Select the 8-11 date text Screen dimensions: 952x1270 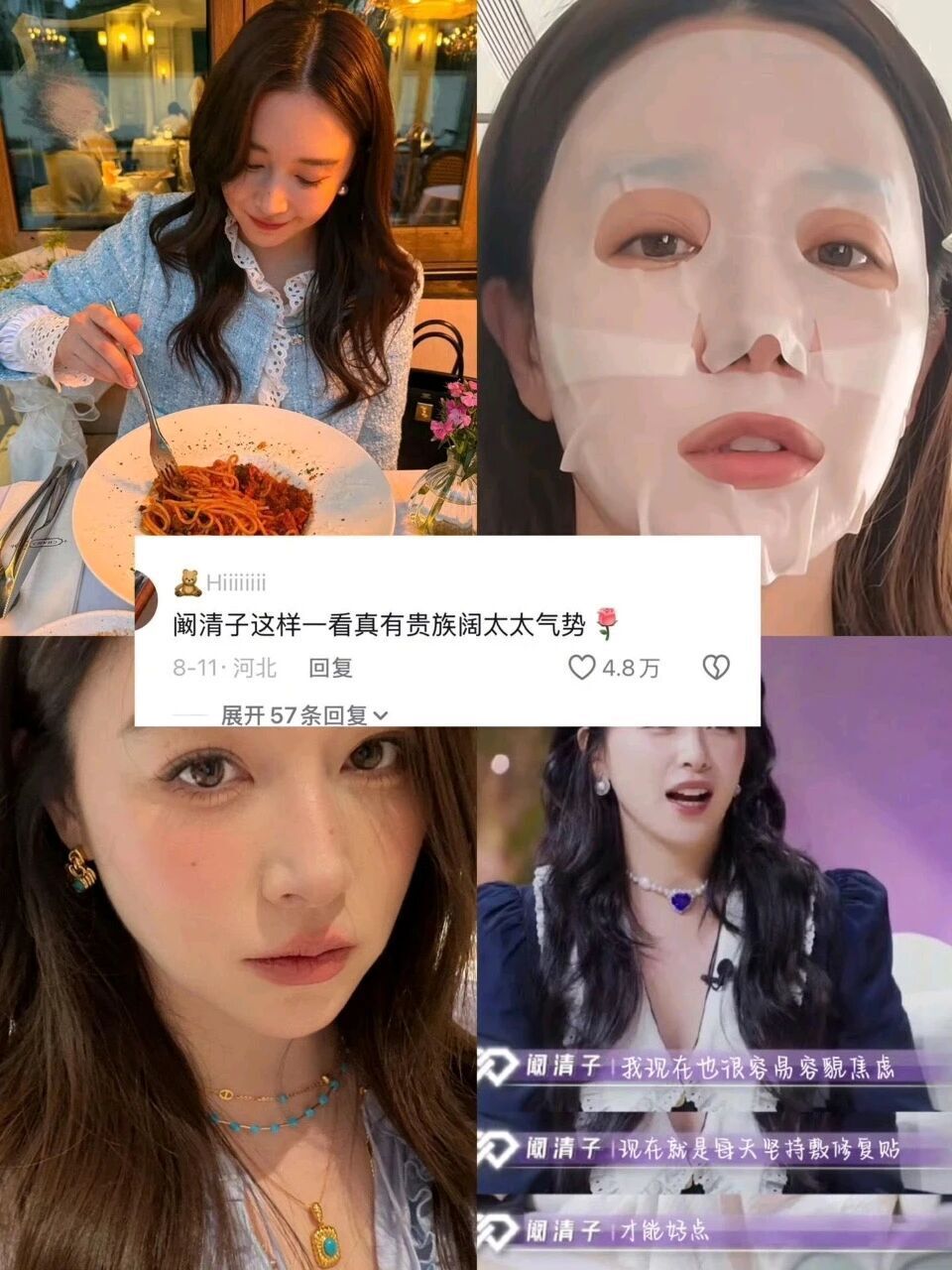195,670
